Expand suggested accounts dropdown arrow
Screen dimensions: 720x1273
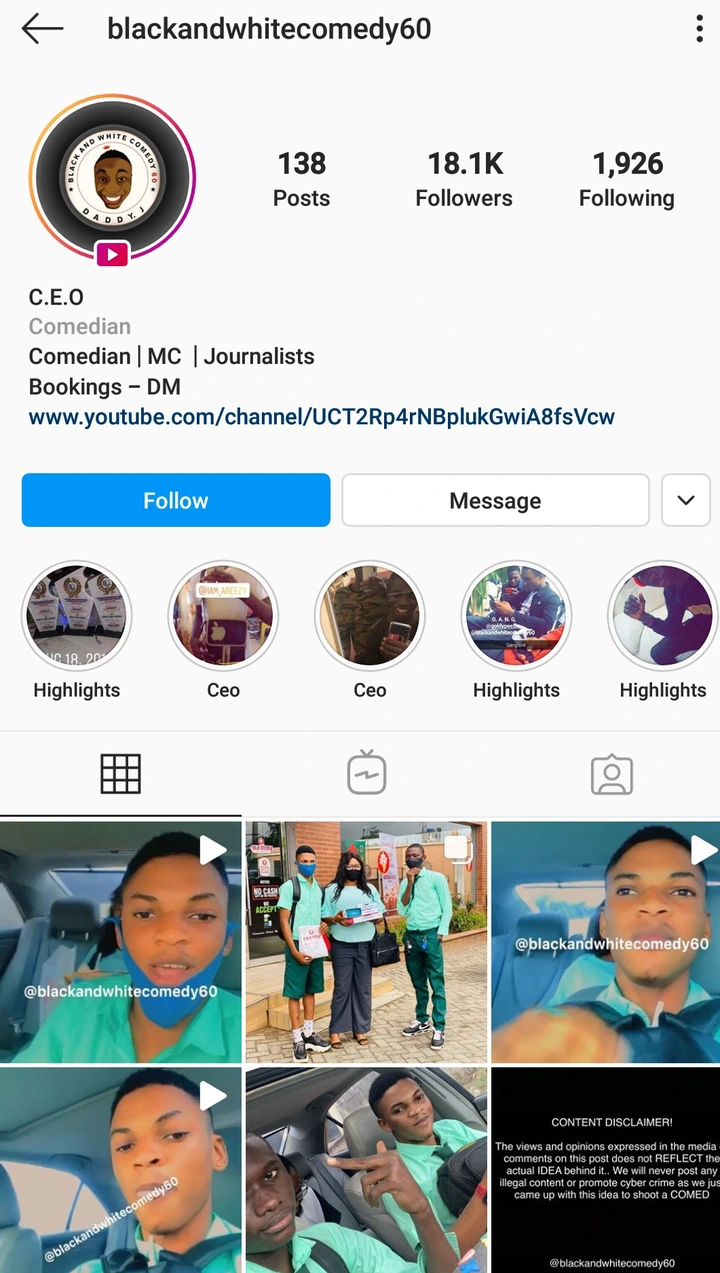click(686, 500)
